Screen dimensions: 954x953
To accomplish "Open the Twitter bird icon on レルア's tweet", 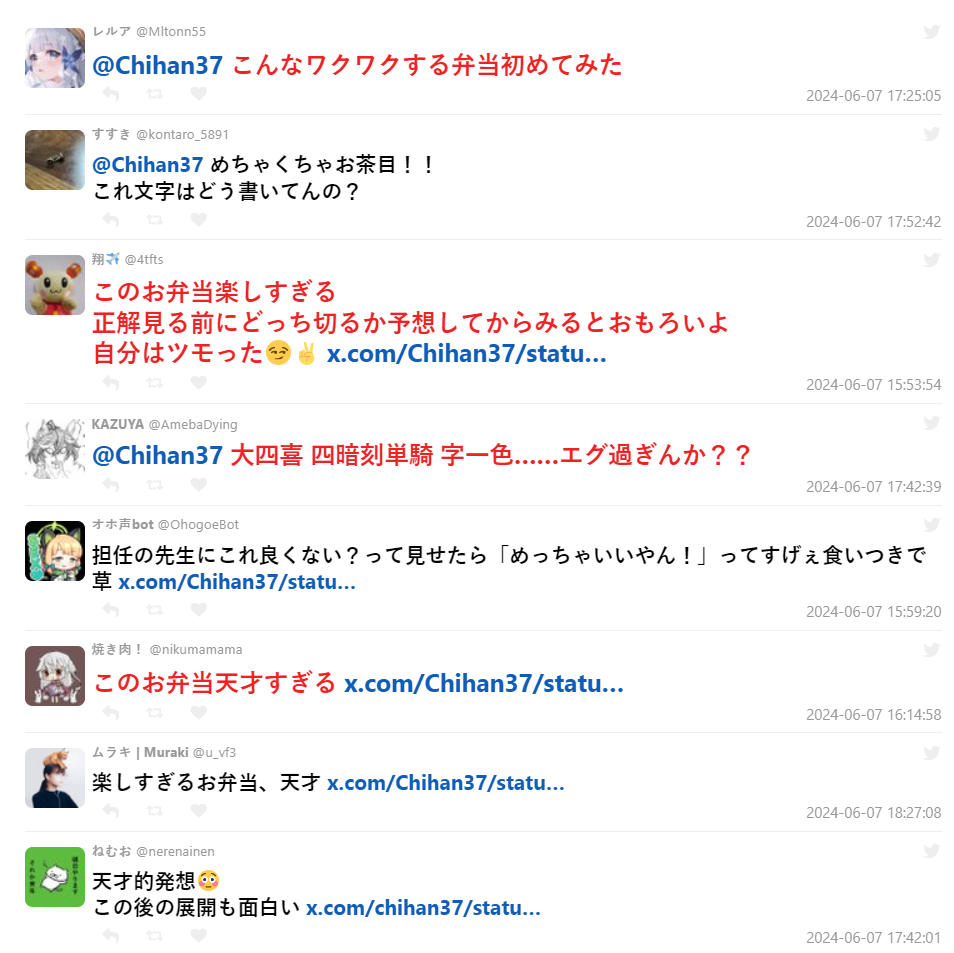I will click(931, 32).
